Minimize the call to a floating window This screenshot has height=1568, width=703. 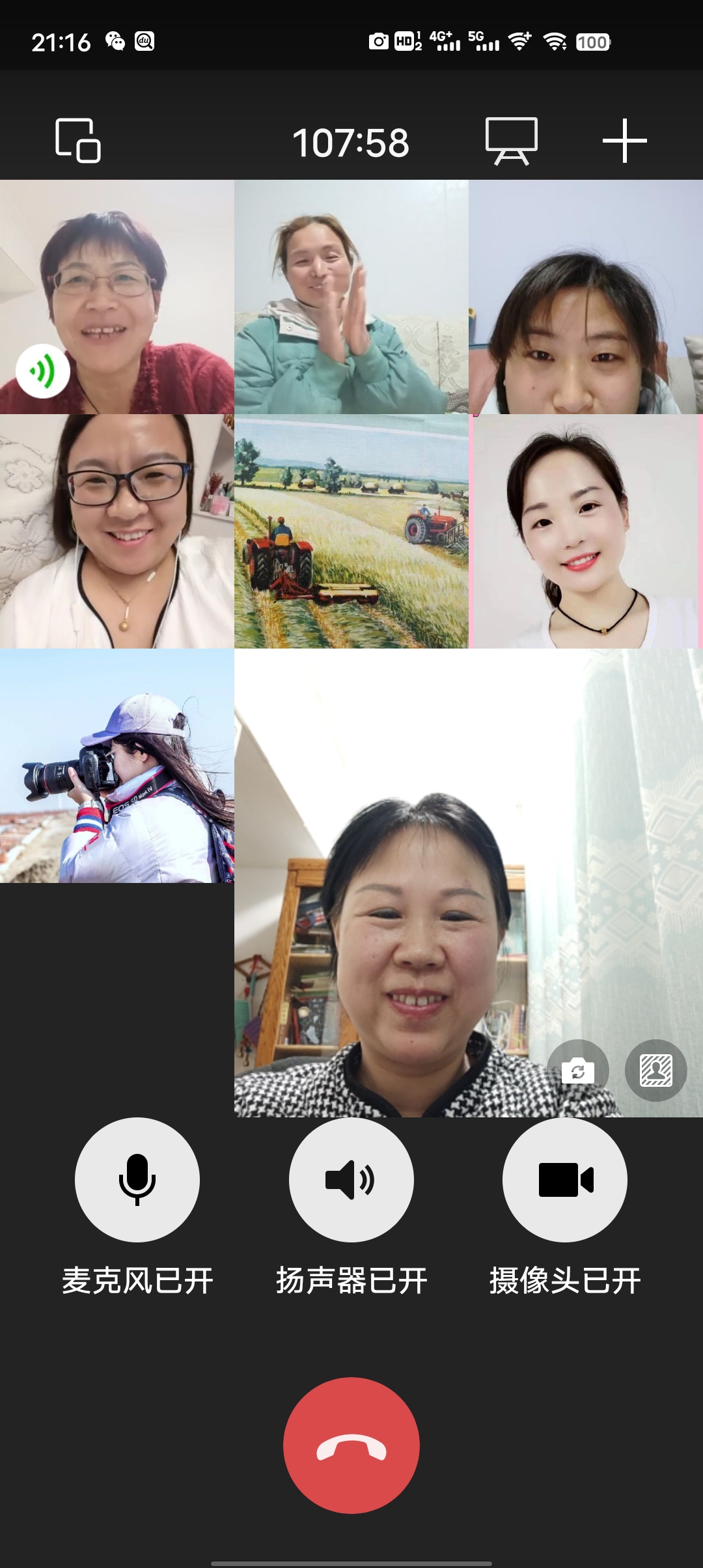point(77,140)
